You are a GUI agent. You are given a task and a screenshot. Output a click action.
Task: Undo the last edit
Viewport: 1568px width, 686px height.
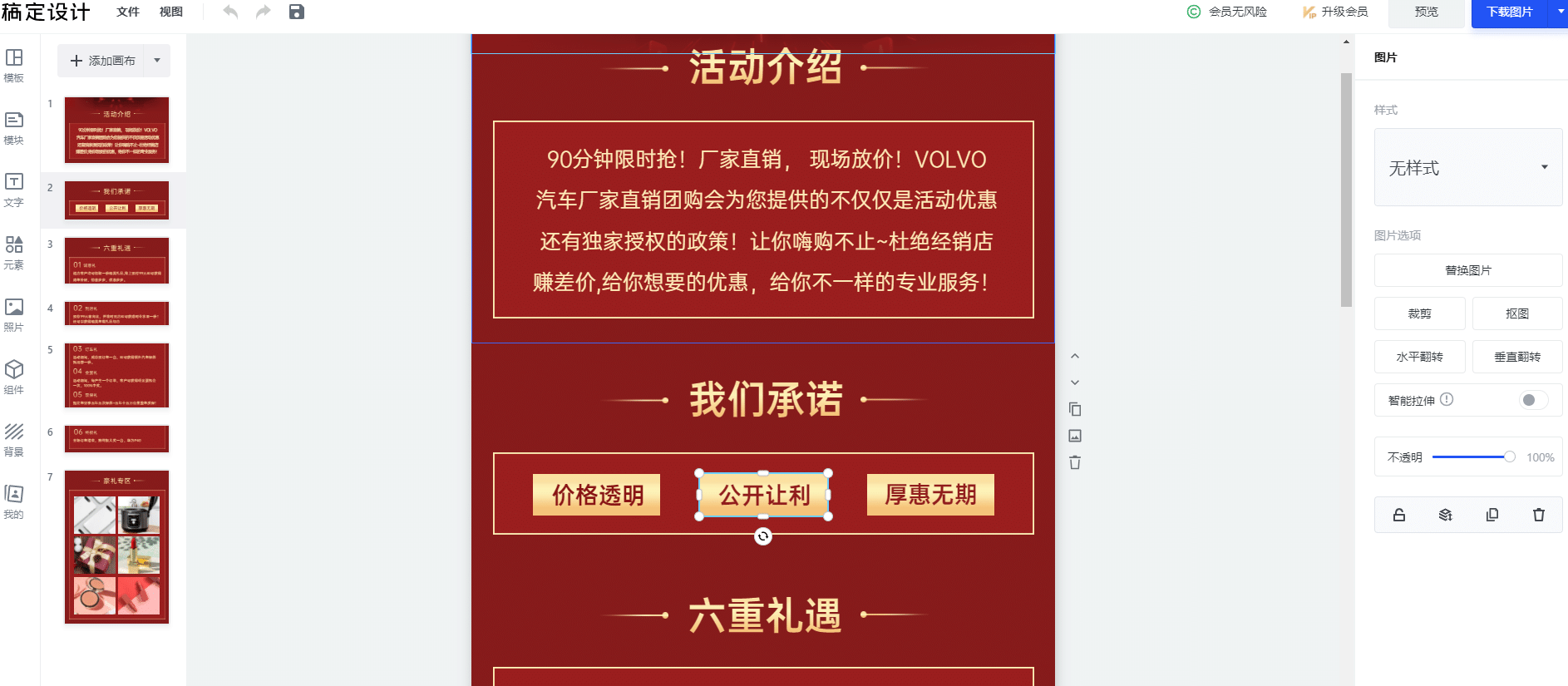click(230, 12)
